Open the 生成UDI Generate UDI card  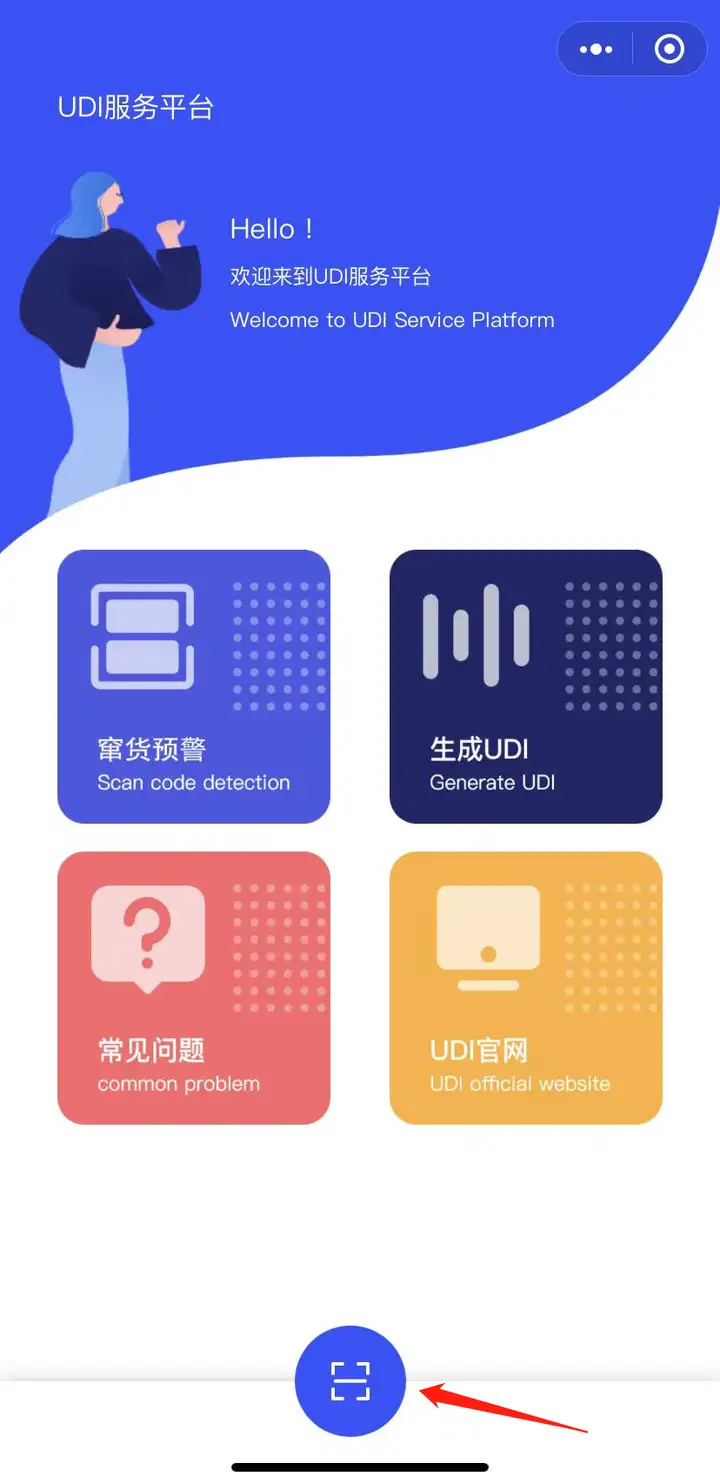(x=526, y=687)
